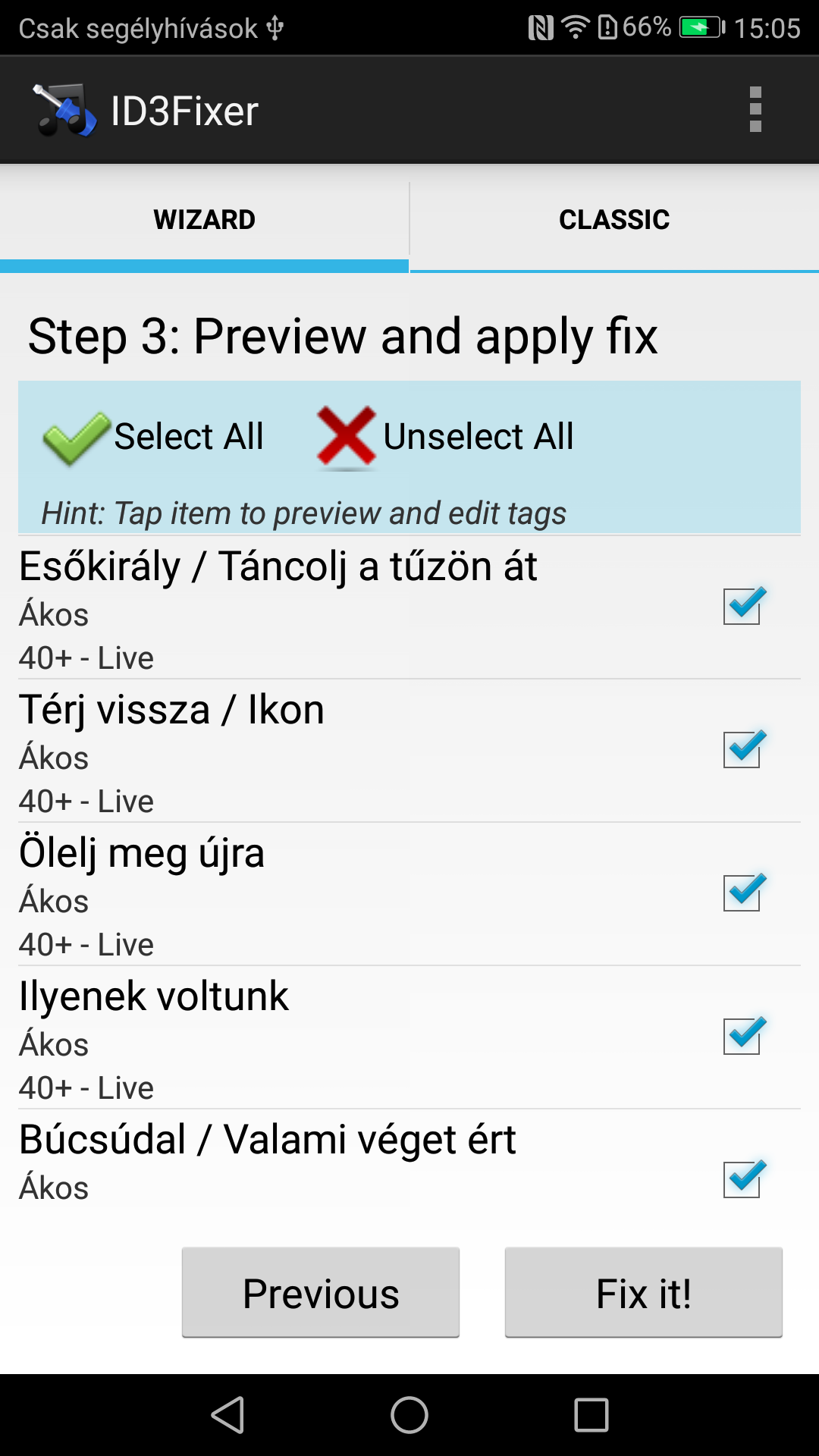Switch to the Classic tab

click(614, 220)
